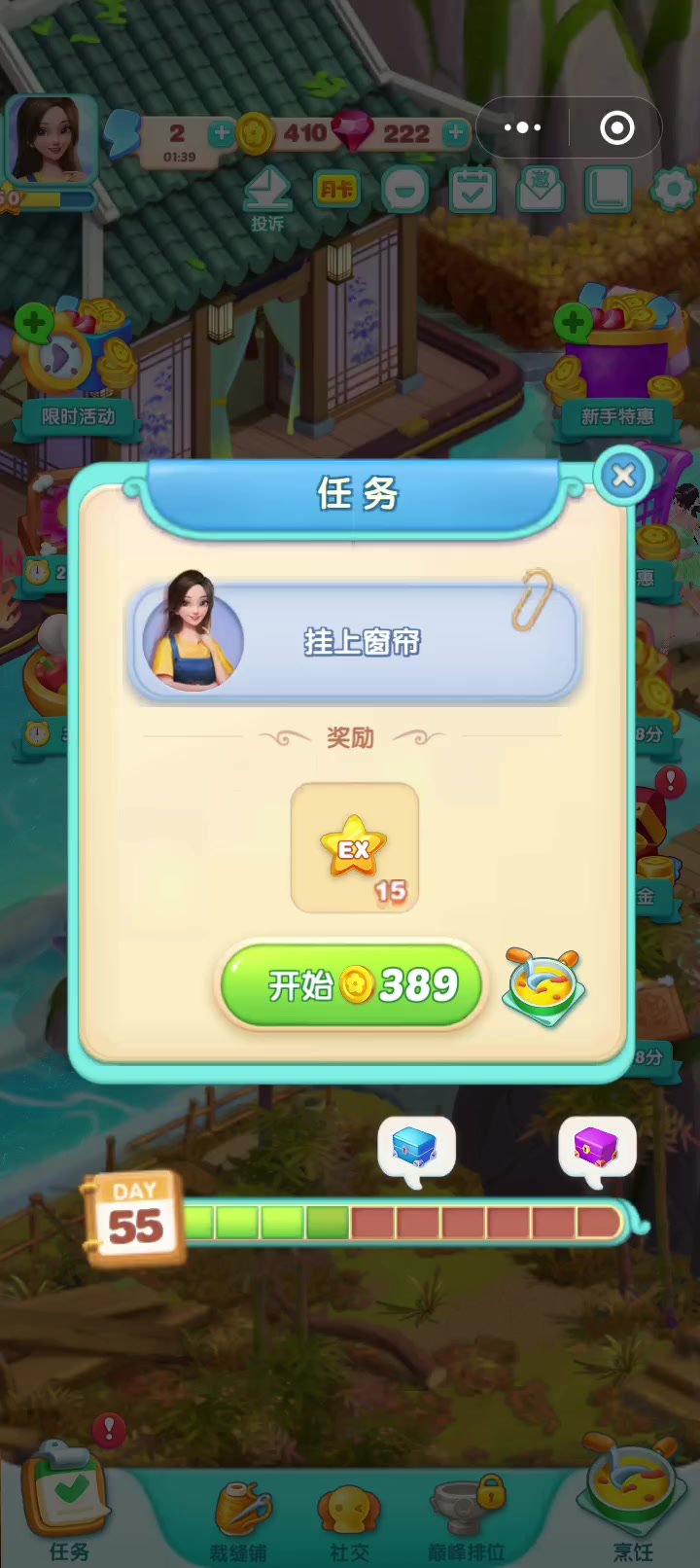The height and width of the screenshot is (1568, 700).
Task: Go to the 社交 tab
Action: point(349,1521)
